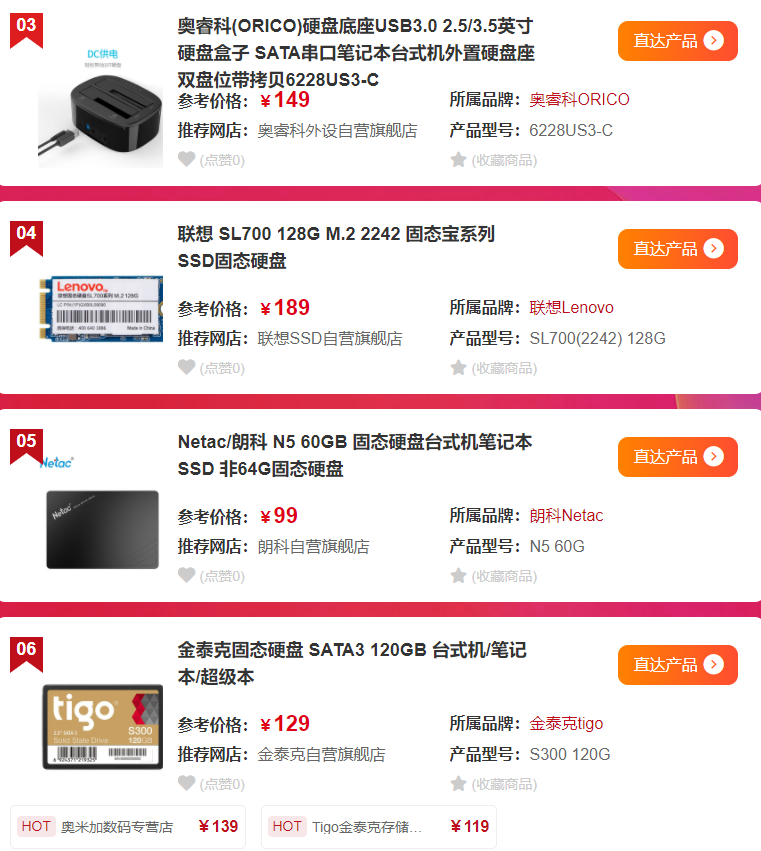The height and width of the screenshot is (851, 761).
Task: Tap 直达产品 for the ORICO hard drive dock
Action: 677,41
